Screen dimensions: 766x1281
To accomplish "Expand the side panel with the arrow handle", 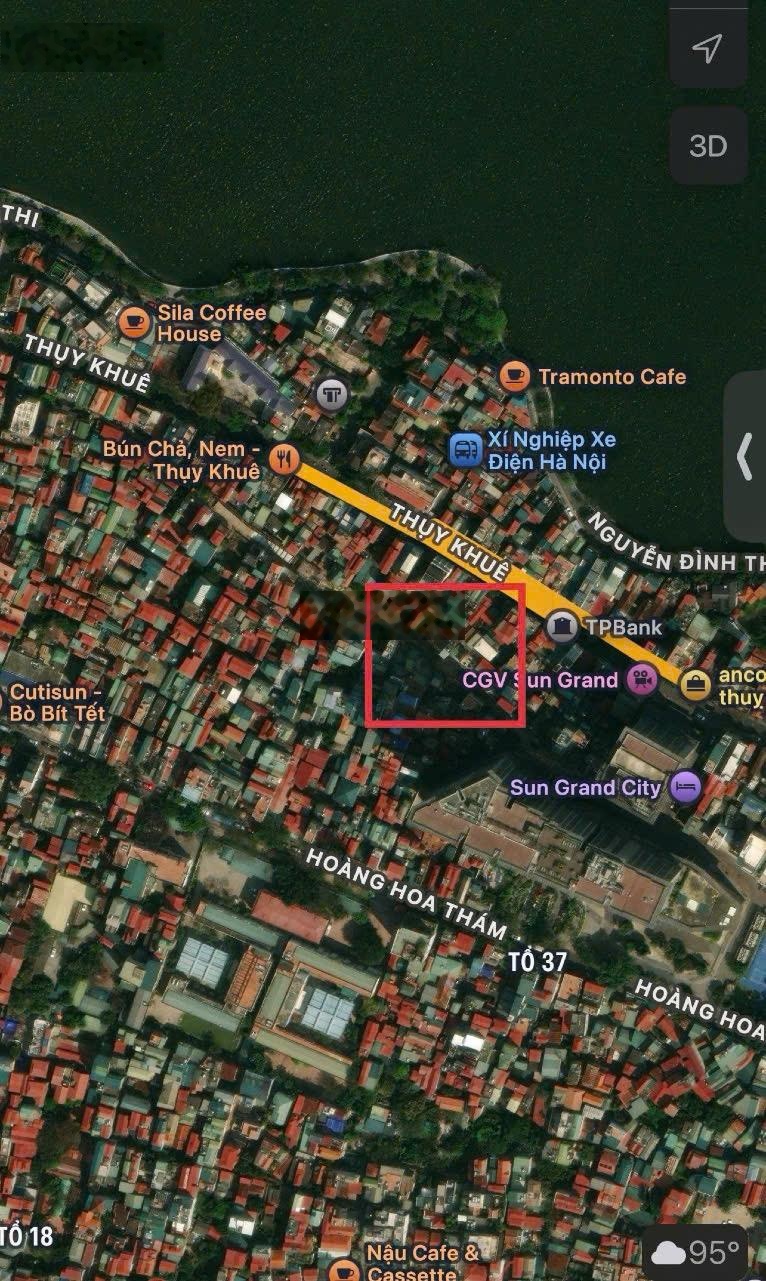I will point(745,456).
